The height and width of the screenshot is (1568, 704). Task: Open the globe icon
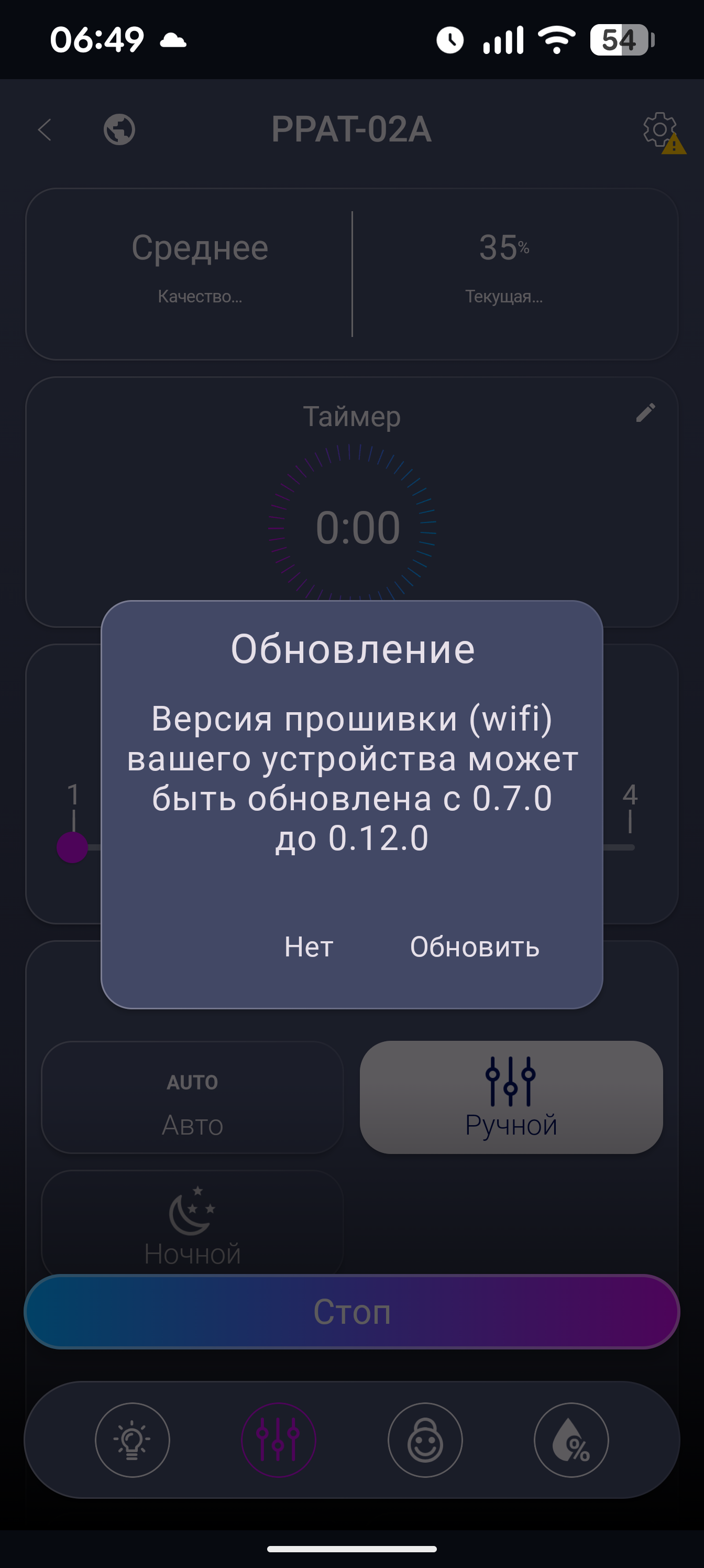point(119,129)
